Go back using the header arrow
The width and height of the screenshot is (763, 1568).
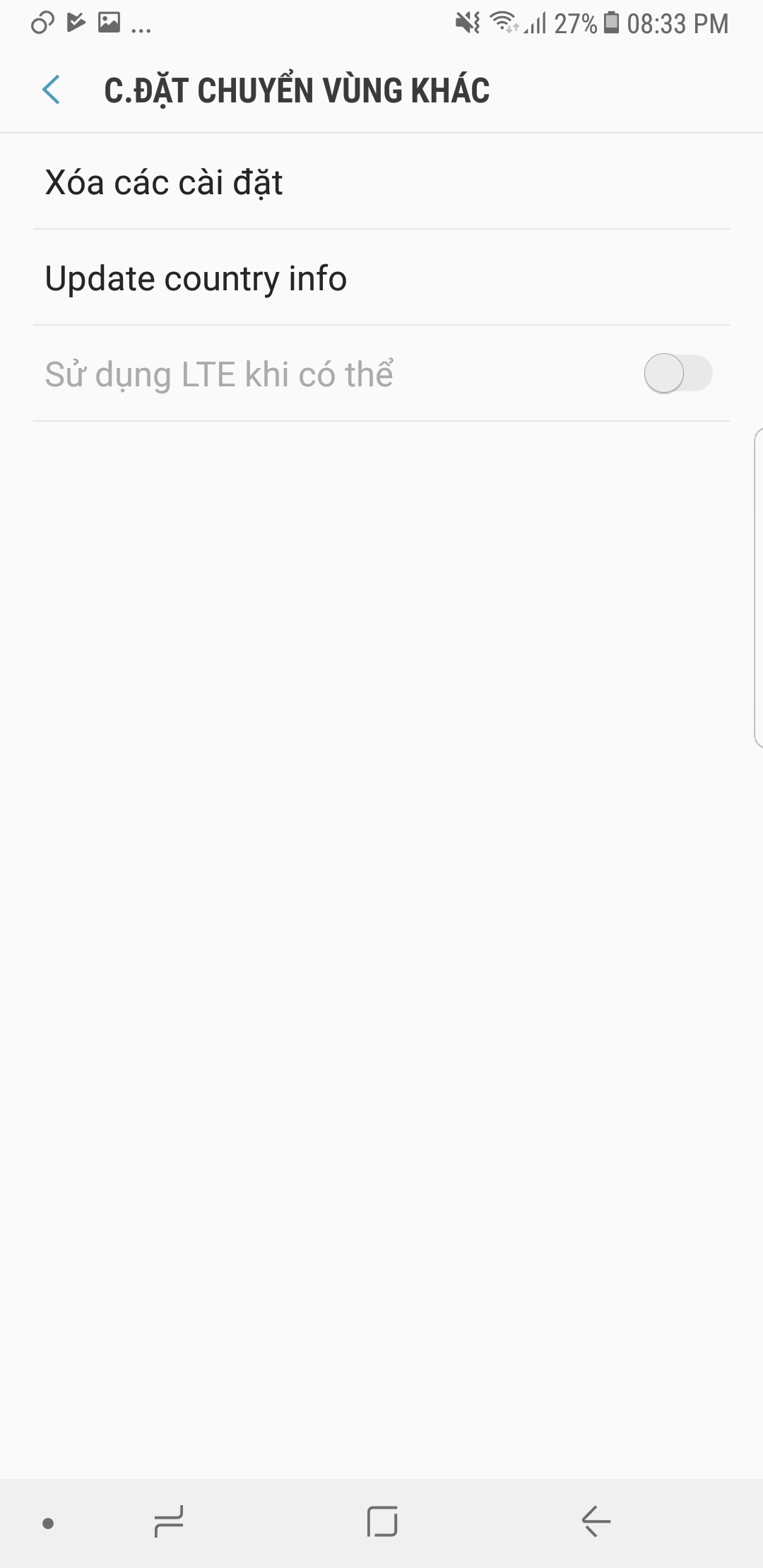click(x=51, y=90)
